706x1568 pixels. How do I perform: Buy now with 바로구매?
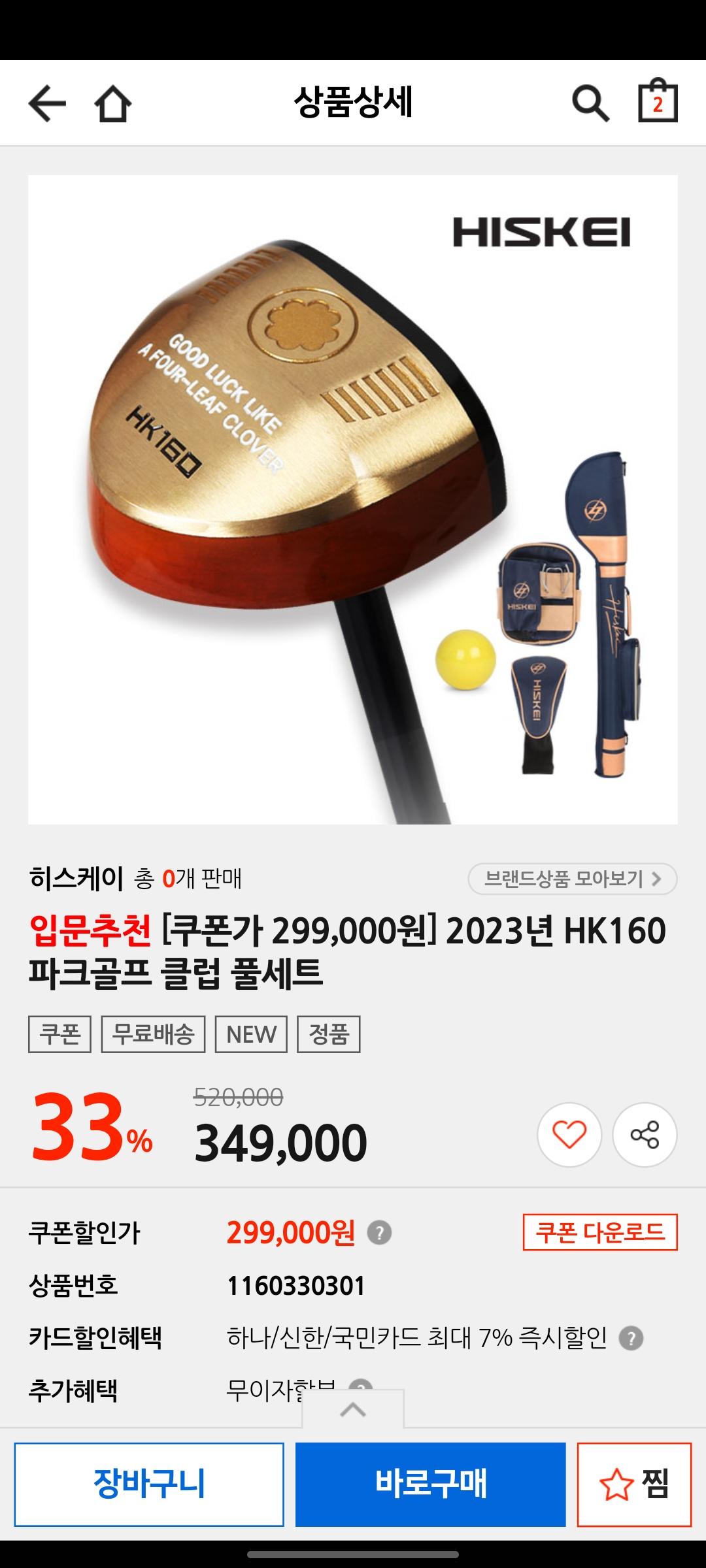click(430, 1484)
